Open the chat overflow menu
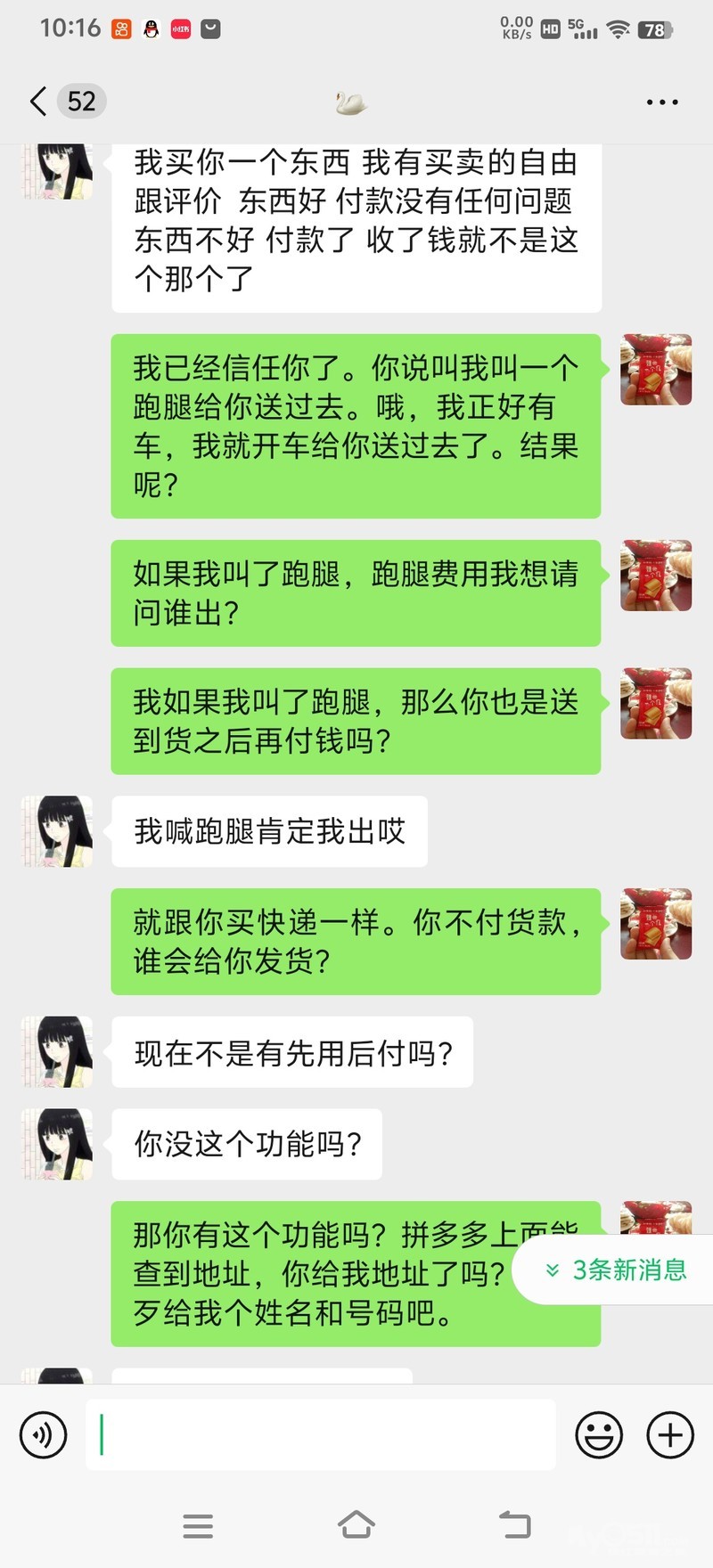 (x=661, y=102)
